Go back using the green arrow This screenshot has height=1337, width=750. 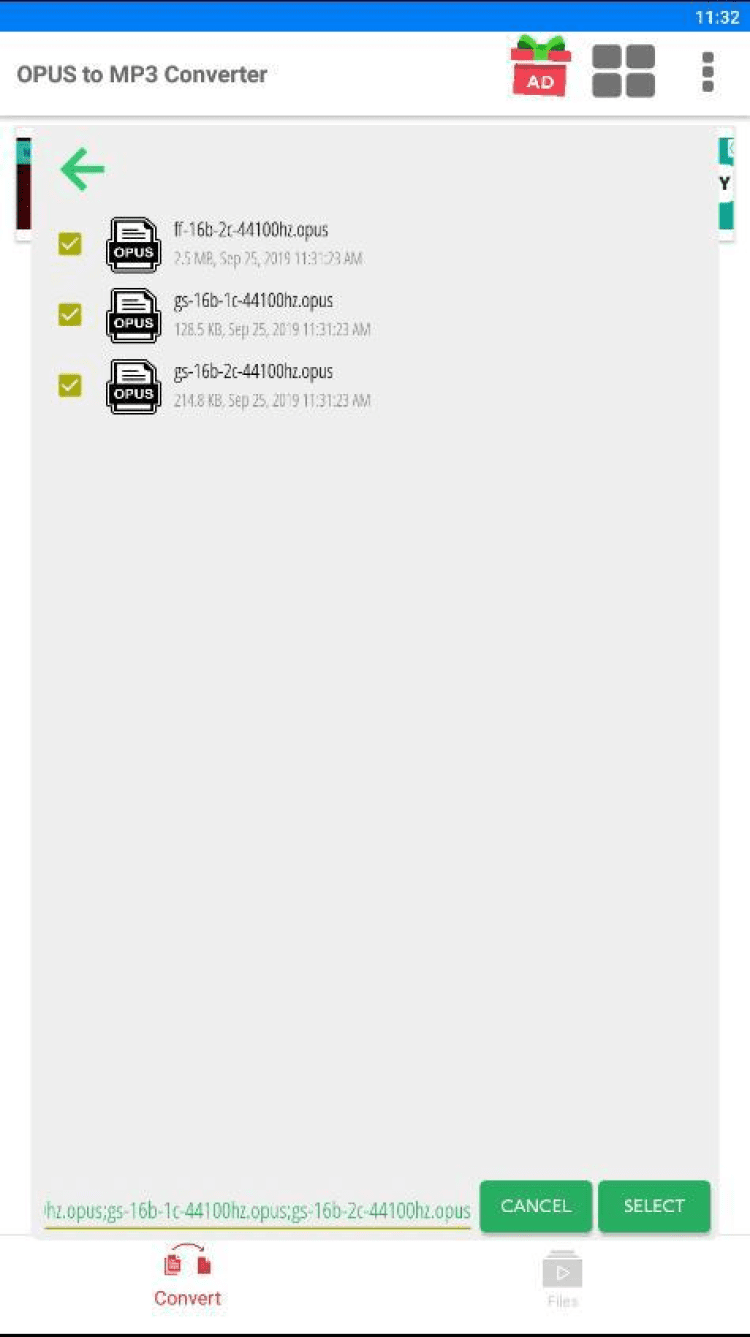click(x=82, y=170)
